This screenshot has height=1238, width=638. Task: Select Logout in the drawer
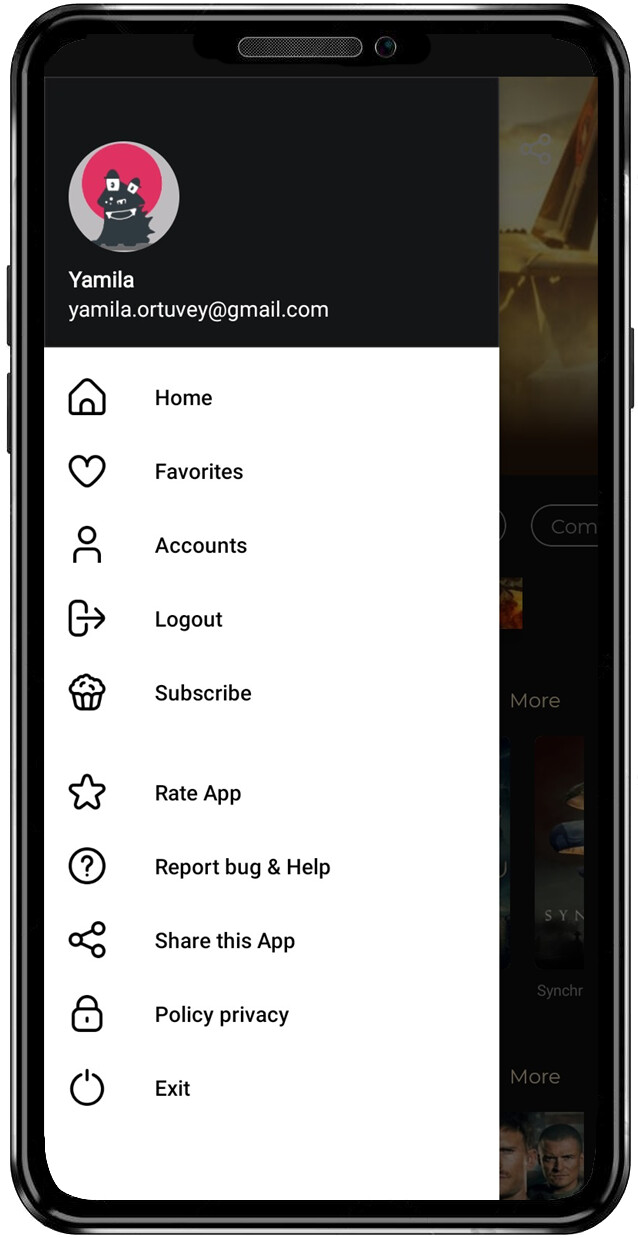[x=188, y=620]
